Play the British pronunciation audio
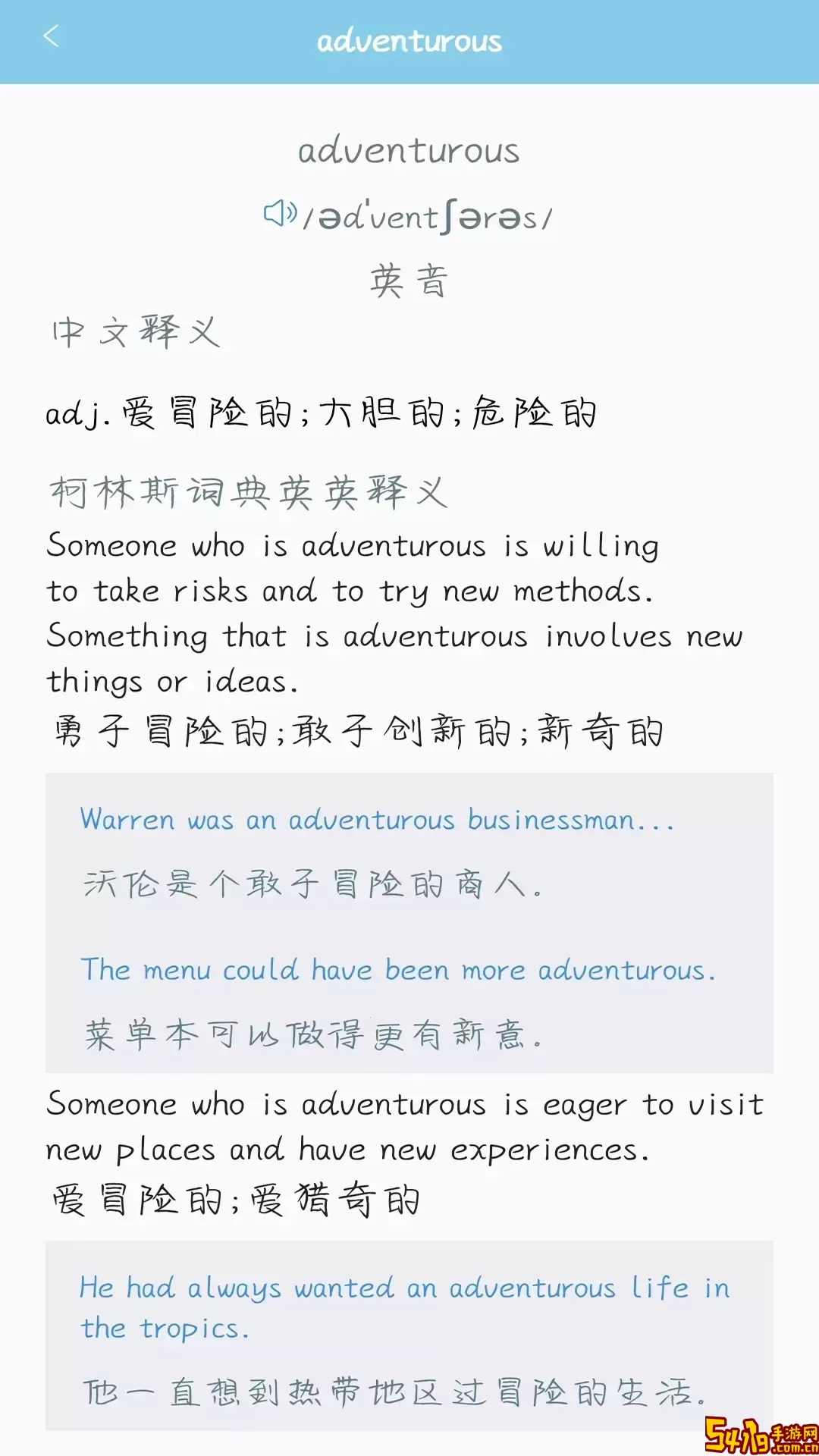Image resolution: width=819 pixels, height=1456 pixels. [x=280, y=214]
